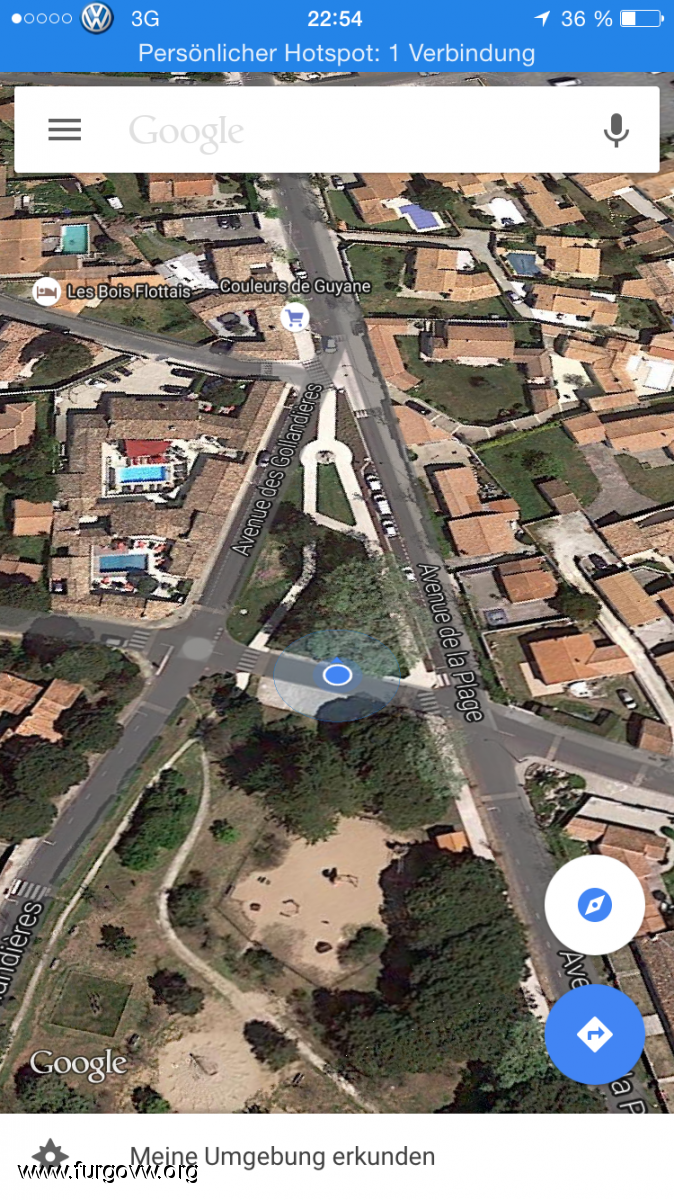The width and height of the screenshot is (674, 1200).
Task: Open directions with the blue arrow button
Action: point(594,1034)
